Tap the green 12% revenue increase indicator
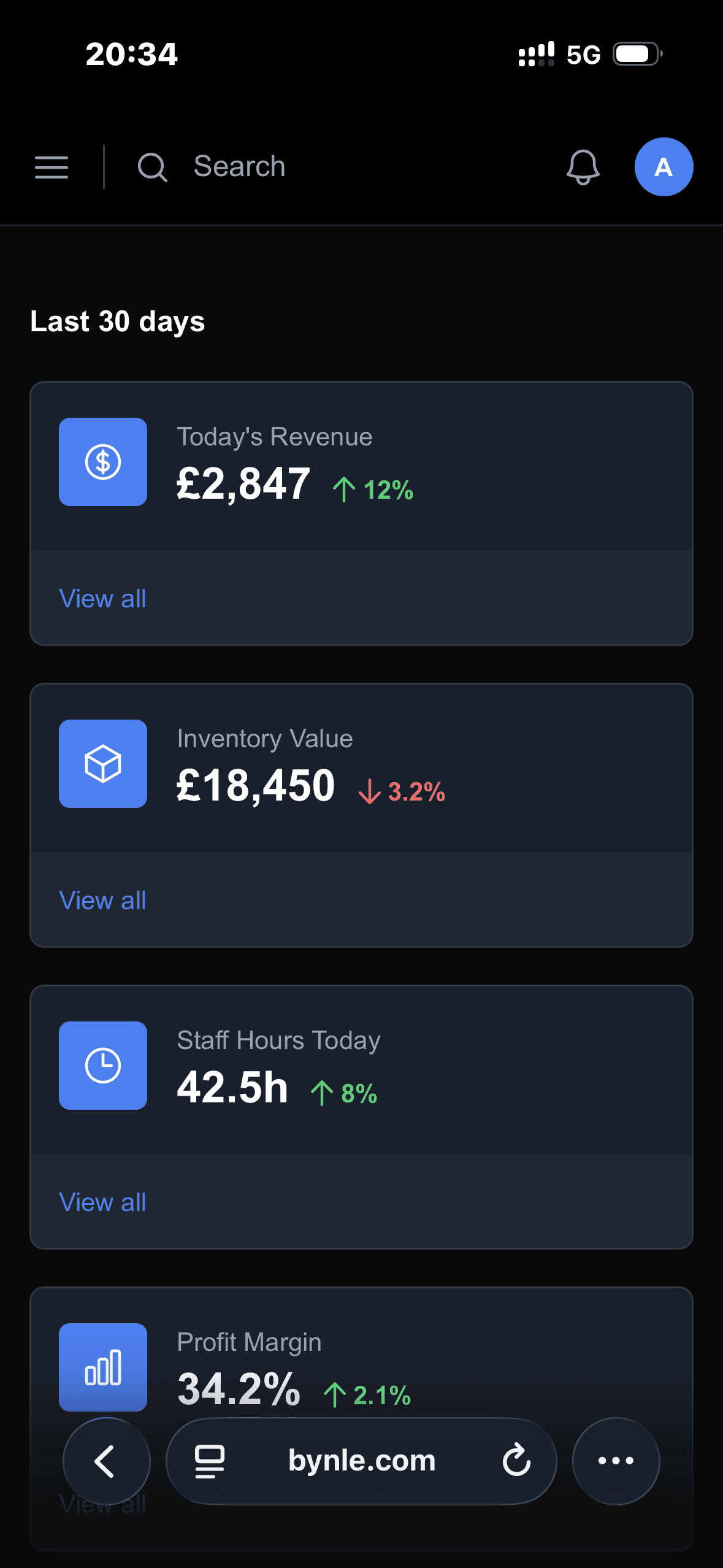Viewport: 723px width, 1568px height. tap(372, 489)
